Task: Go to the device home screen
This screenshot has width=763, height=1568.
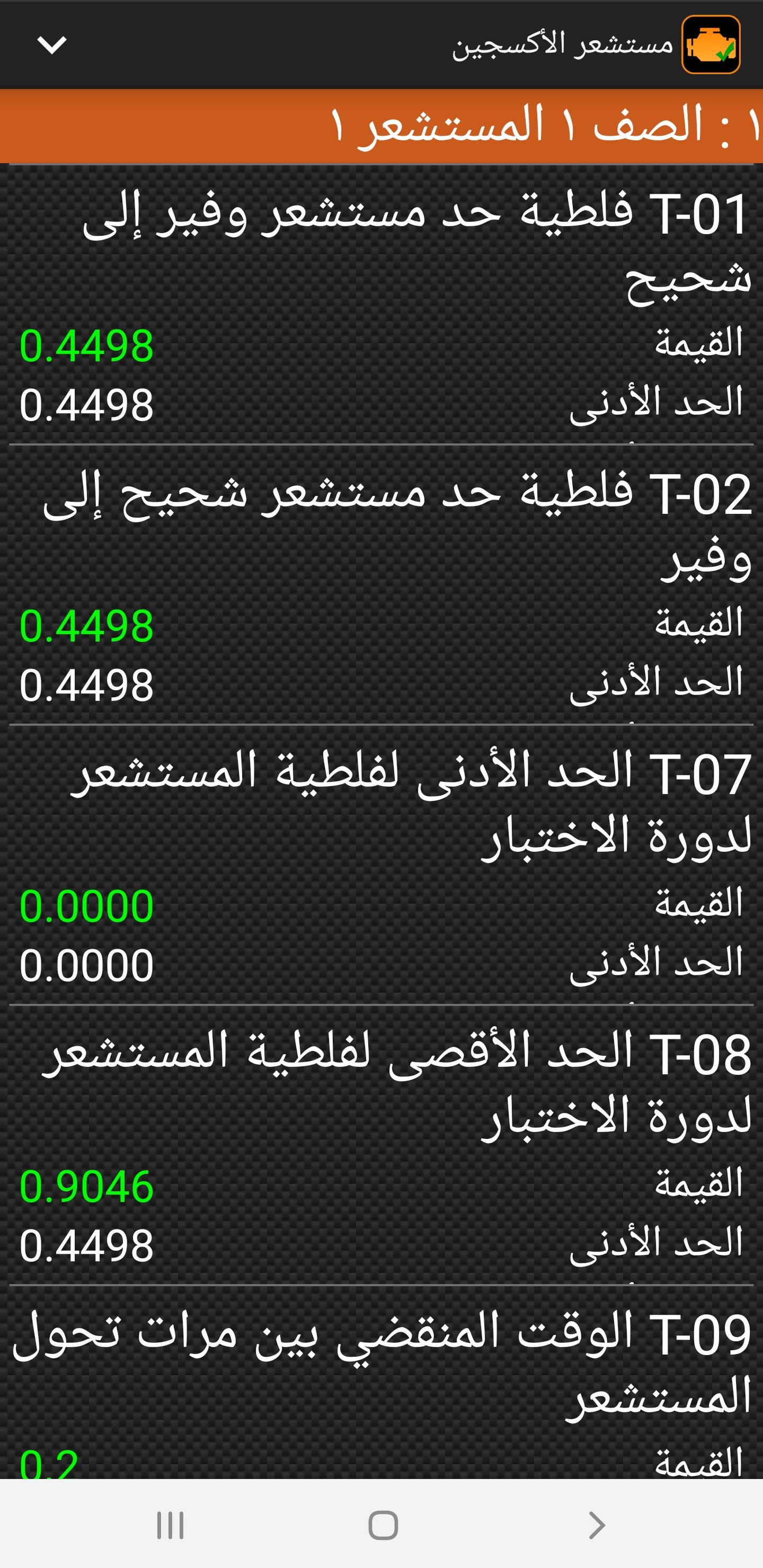Action: click(383, 1525)
